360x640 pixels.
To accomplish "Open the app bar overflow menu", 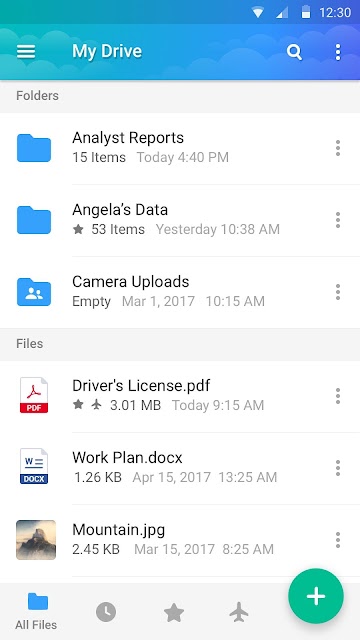I will (338, 52).
